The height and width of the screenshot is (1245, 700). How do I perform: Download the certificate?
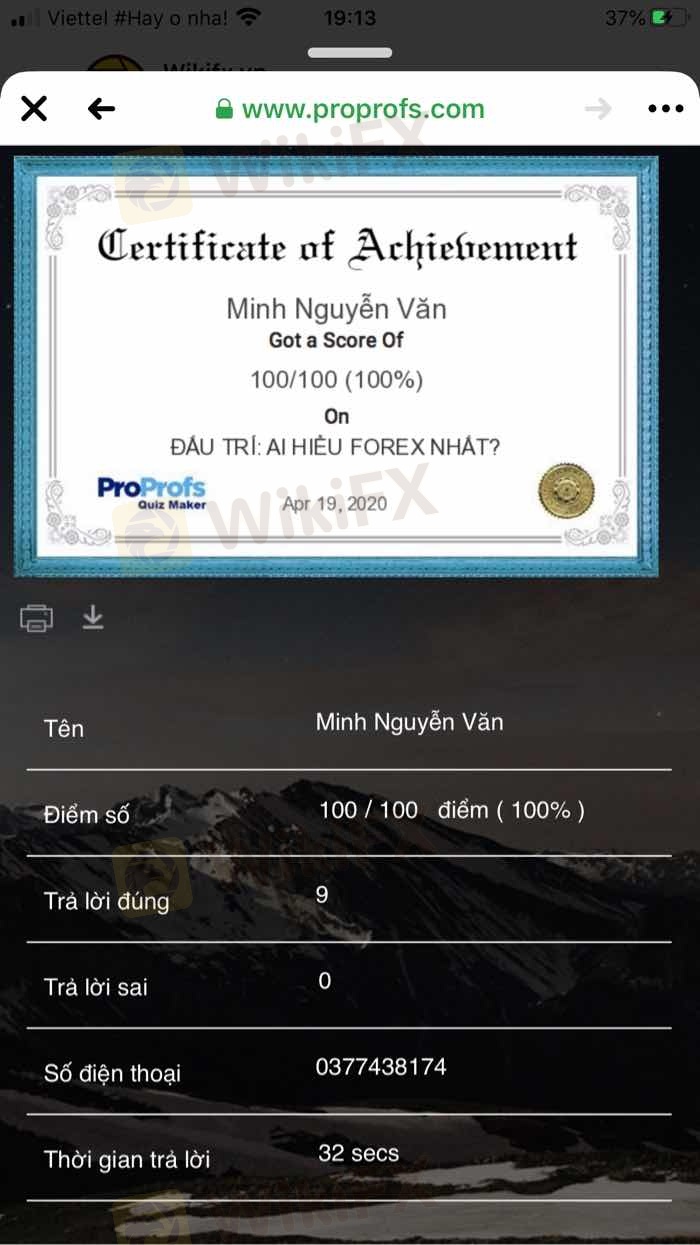tap(92, 617)
